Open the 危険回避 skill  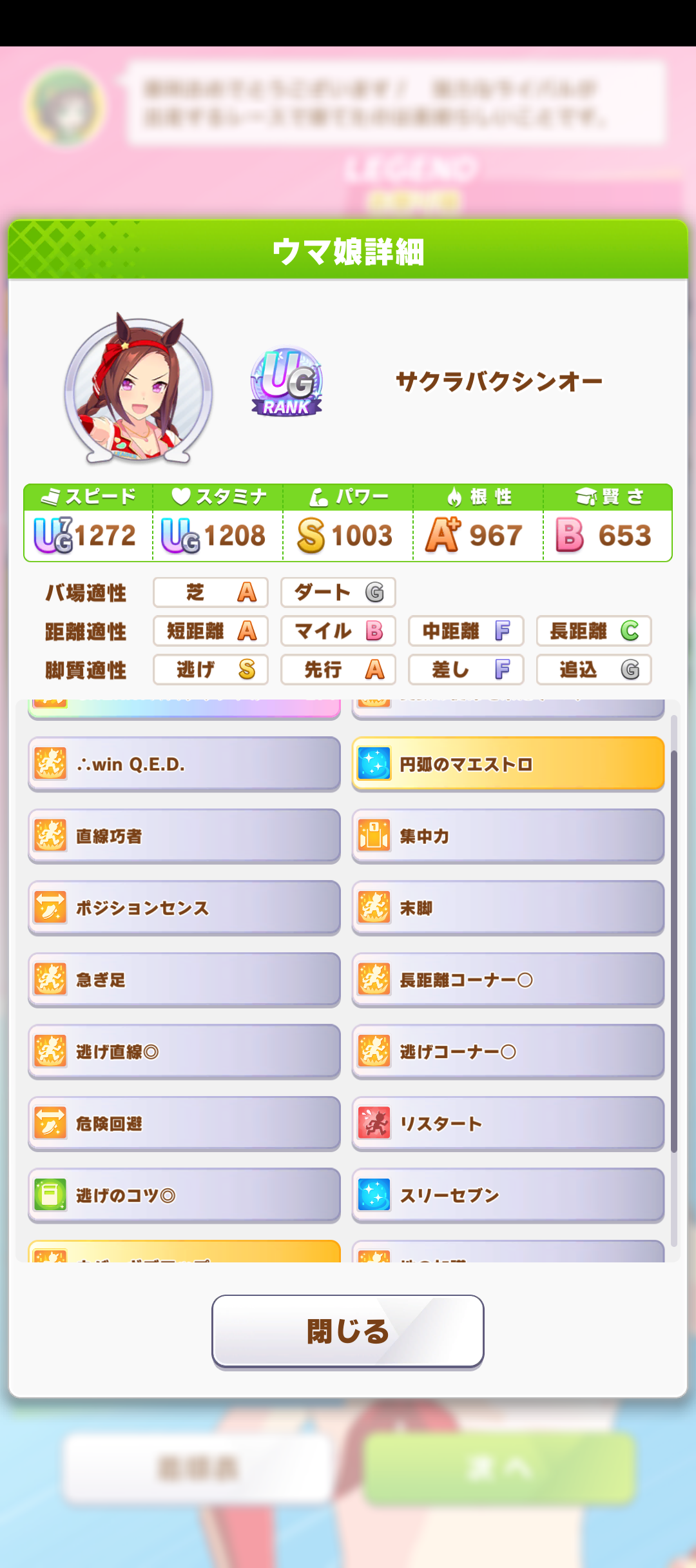point(184,1124)
